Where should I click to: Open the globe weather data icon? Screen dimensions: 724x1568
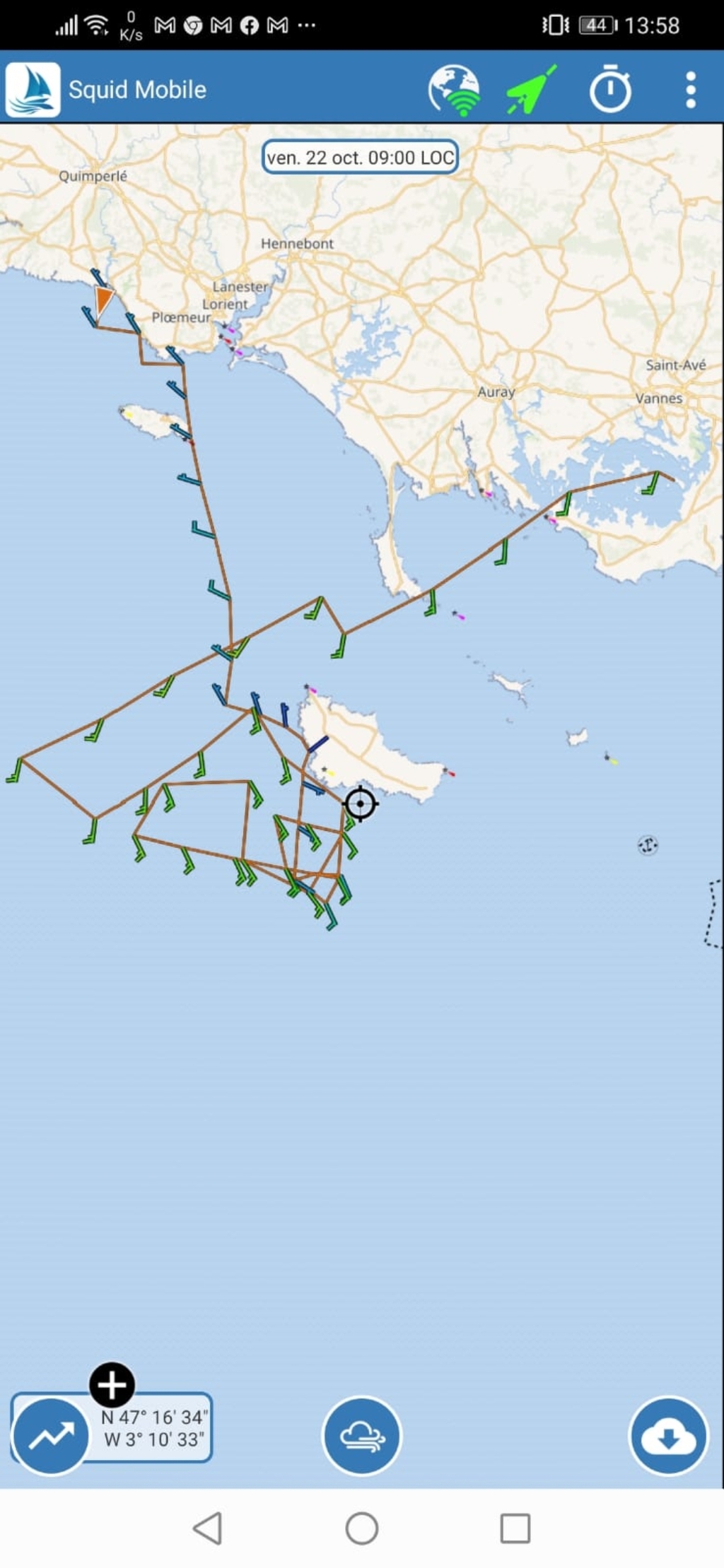point(453,90)
